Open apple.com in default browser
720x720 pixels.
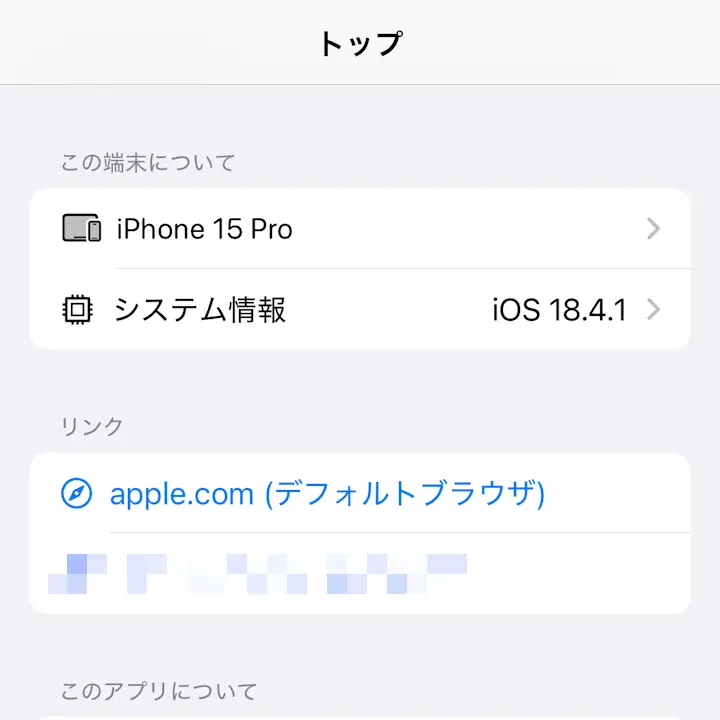(328, 494)
